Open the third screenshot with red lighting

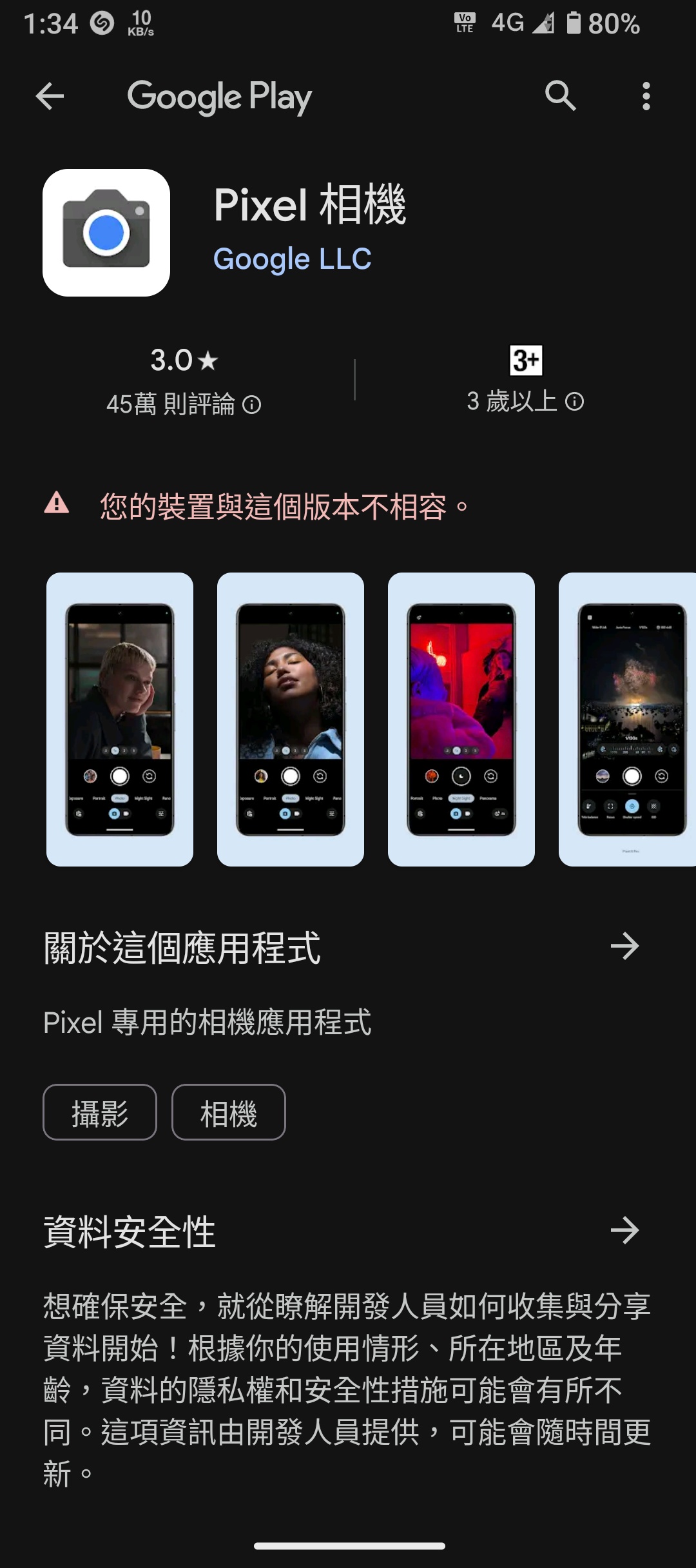(x=461, y=719)
